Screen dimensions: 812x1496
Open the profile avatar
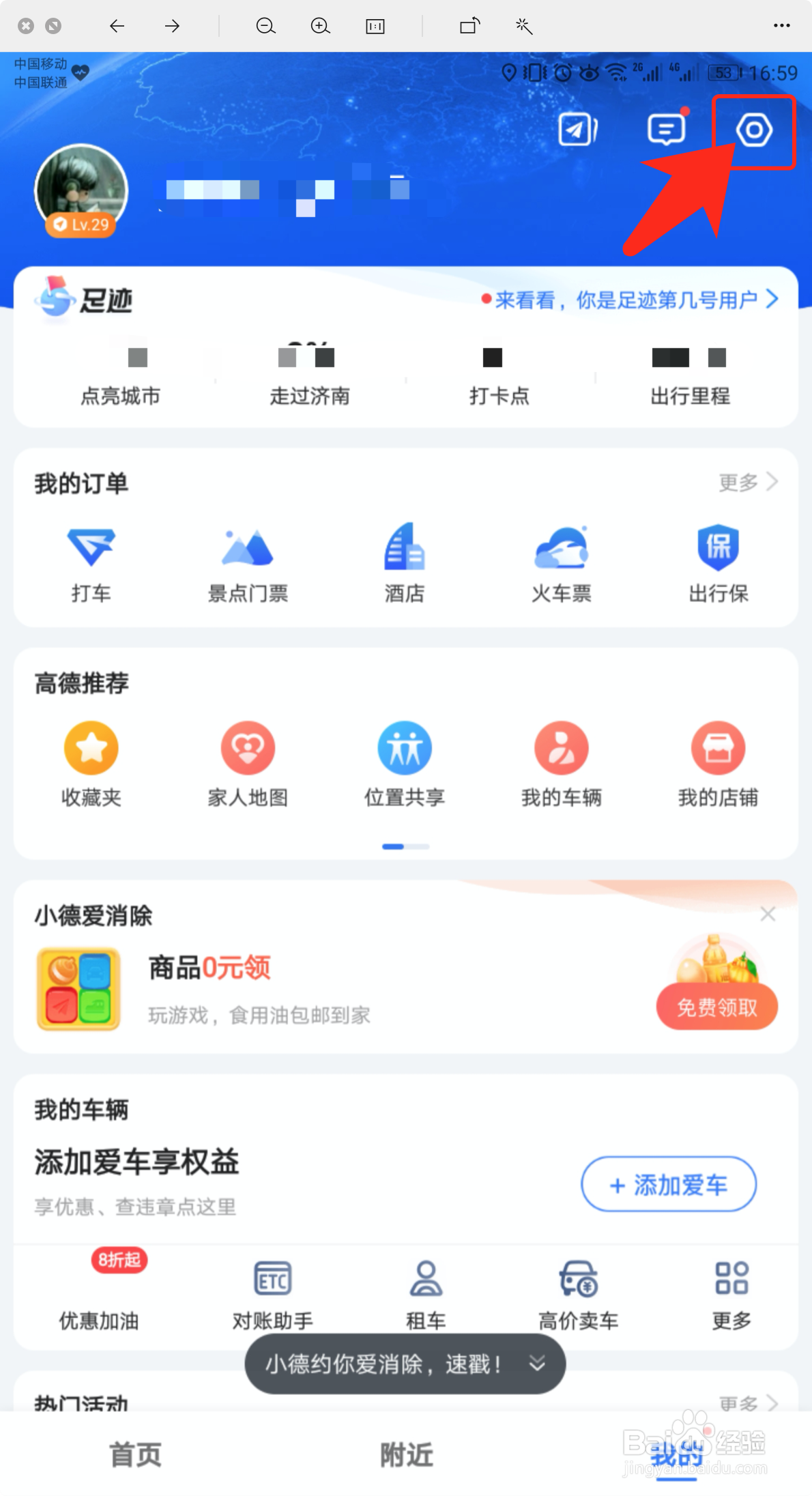81,191
